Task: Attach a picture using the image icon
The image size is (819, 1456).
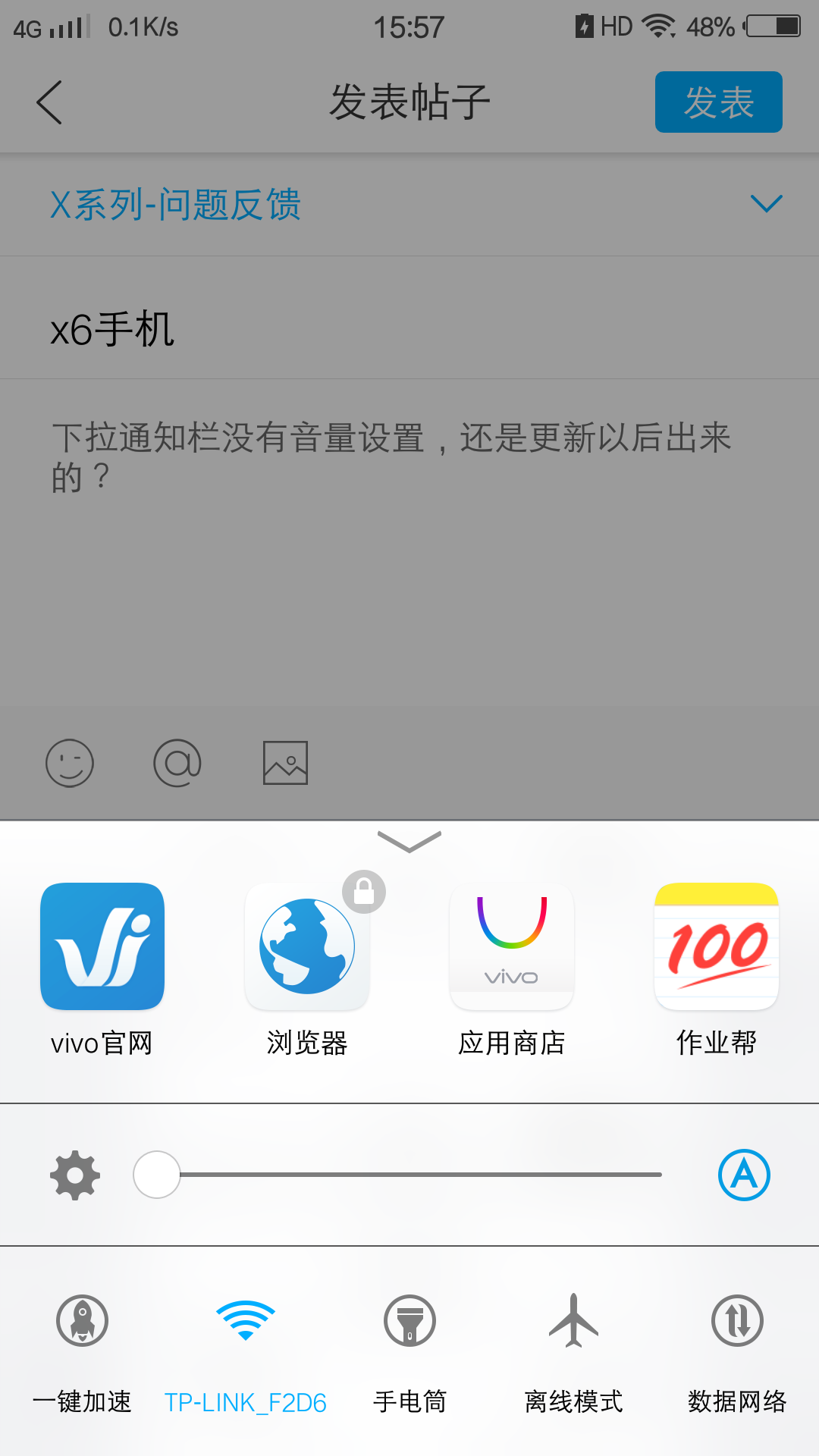Action: click(285, 763)
